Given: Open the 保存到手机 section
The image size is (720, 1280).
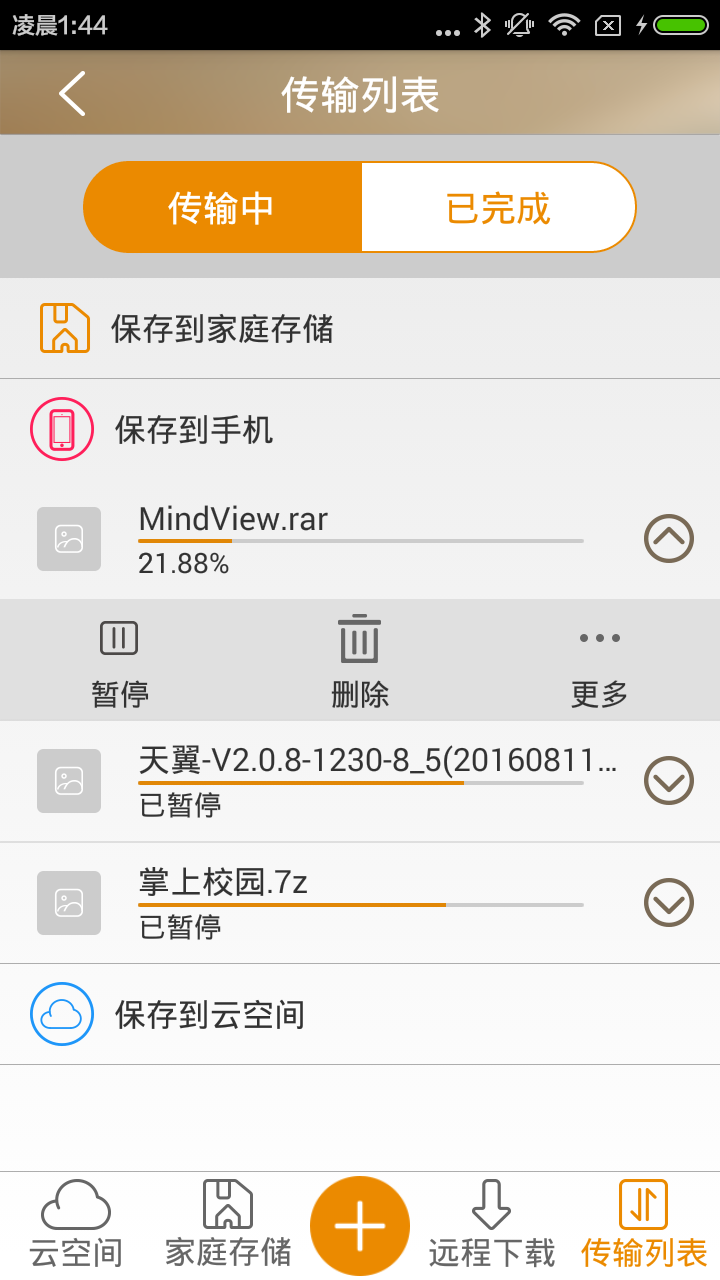Looking at the screenshot, I should 360,430.
